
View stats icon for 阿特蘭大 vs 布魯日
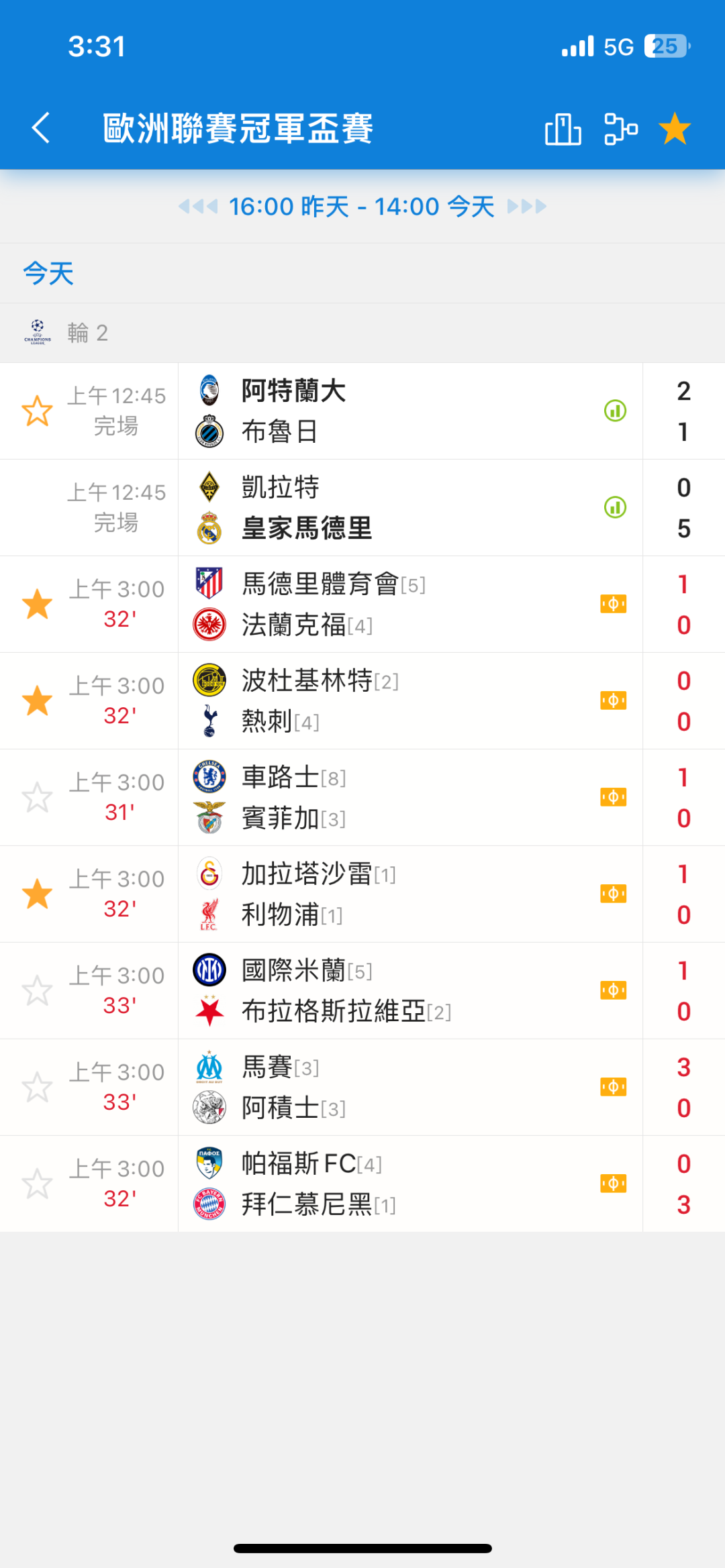click(x=615, y=411)
